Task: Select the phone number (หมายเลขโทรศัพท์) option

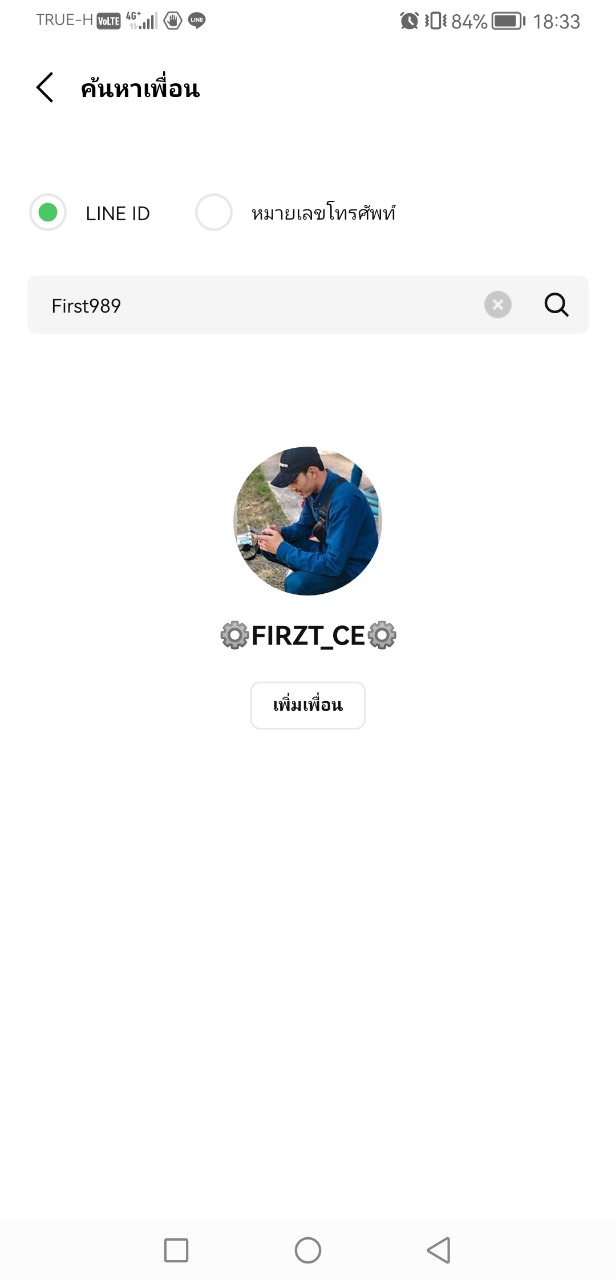Action: click(214, 213)
